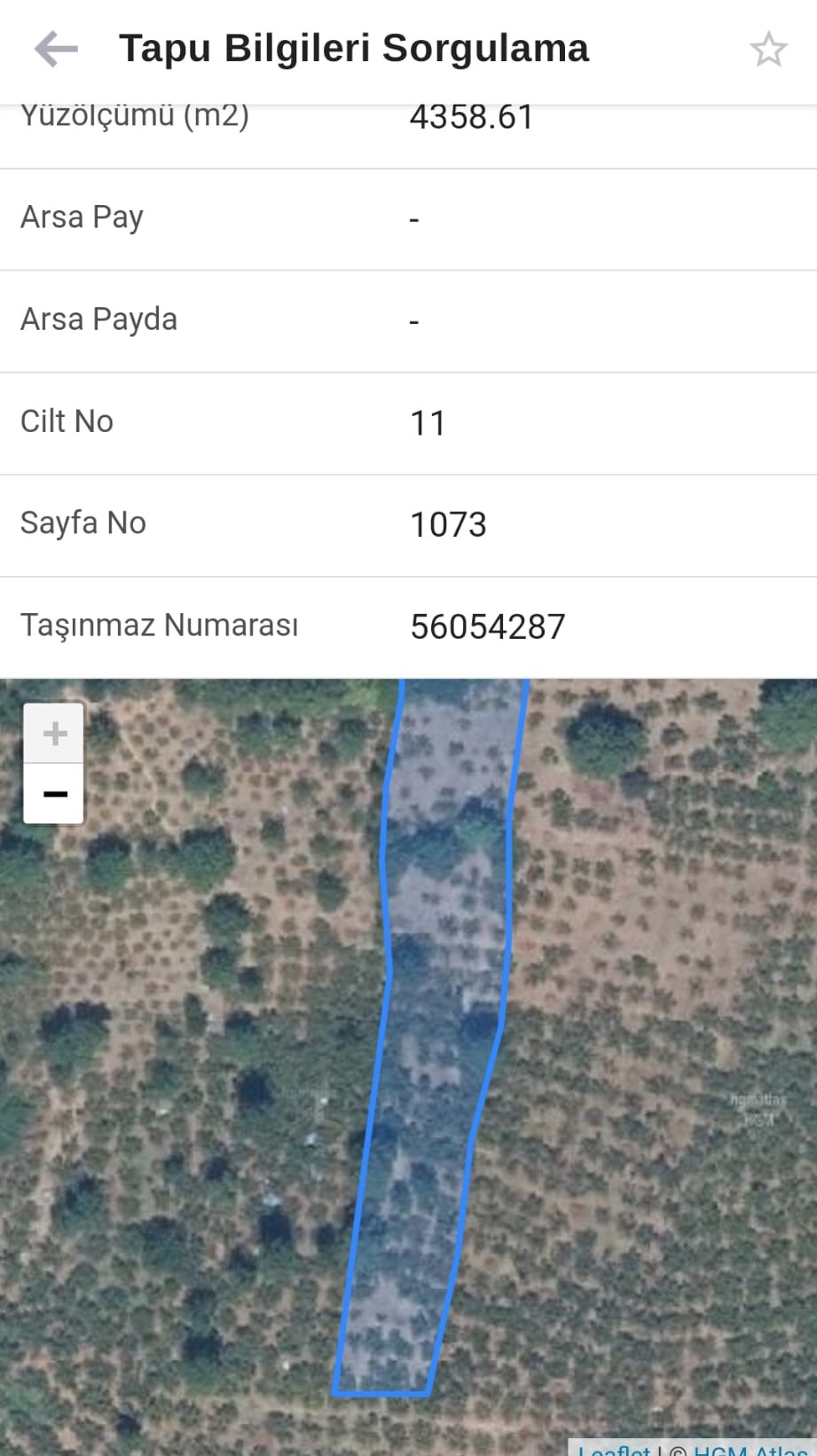Zoom out of the parcel map
The height and width of the screenshot is (1456, 817).
(54, 793)
